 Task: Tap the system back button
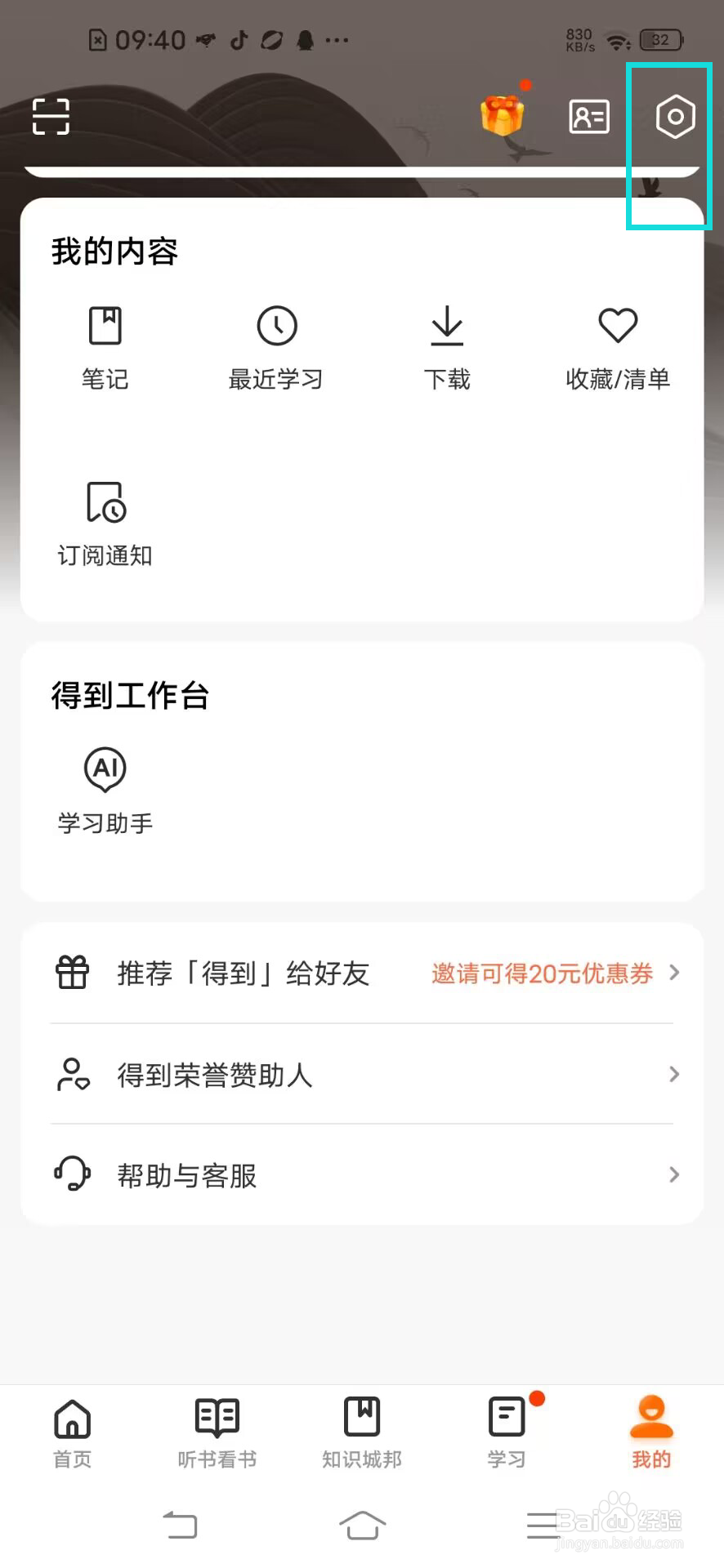181,1525
